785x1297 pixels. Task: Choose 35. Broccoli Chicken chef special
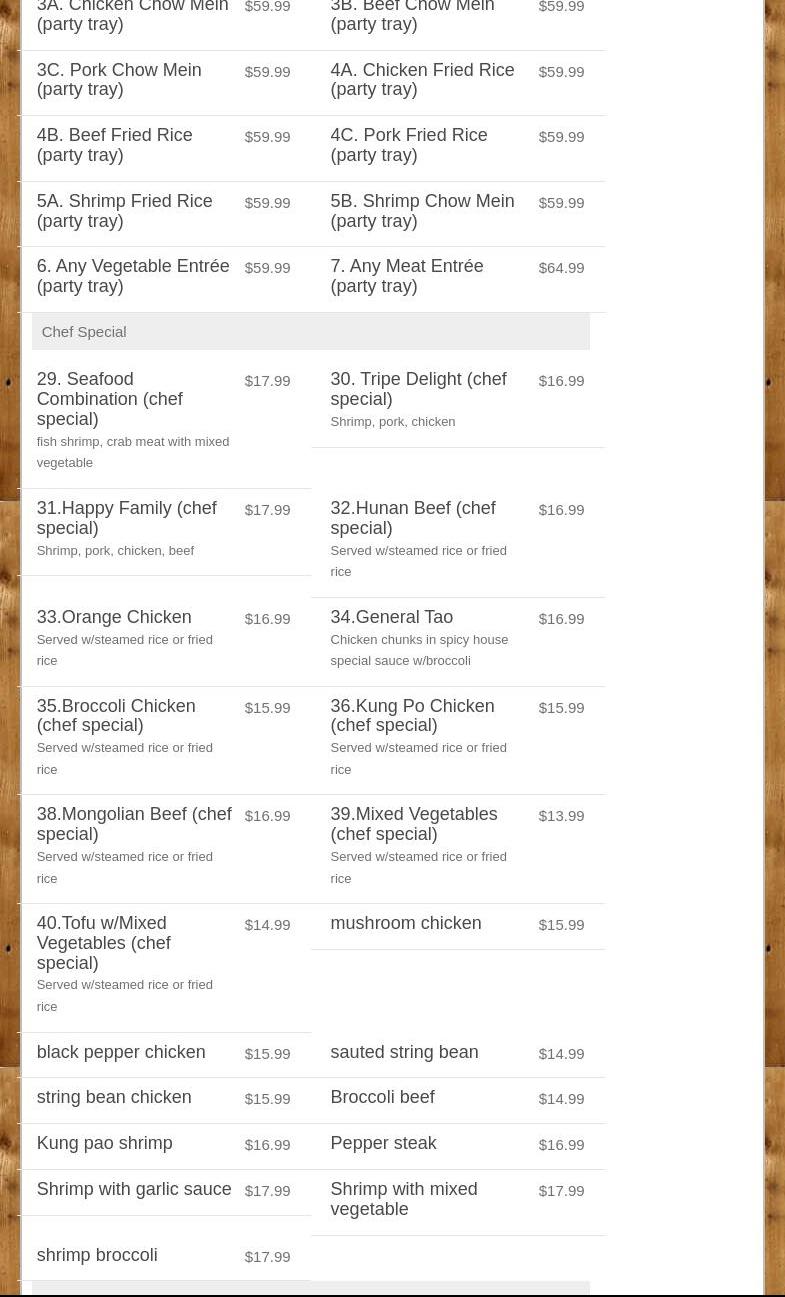pos(116,715)
